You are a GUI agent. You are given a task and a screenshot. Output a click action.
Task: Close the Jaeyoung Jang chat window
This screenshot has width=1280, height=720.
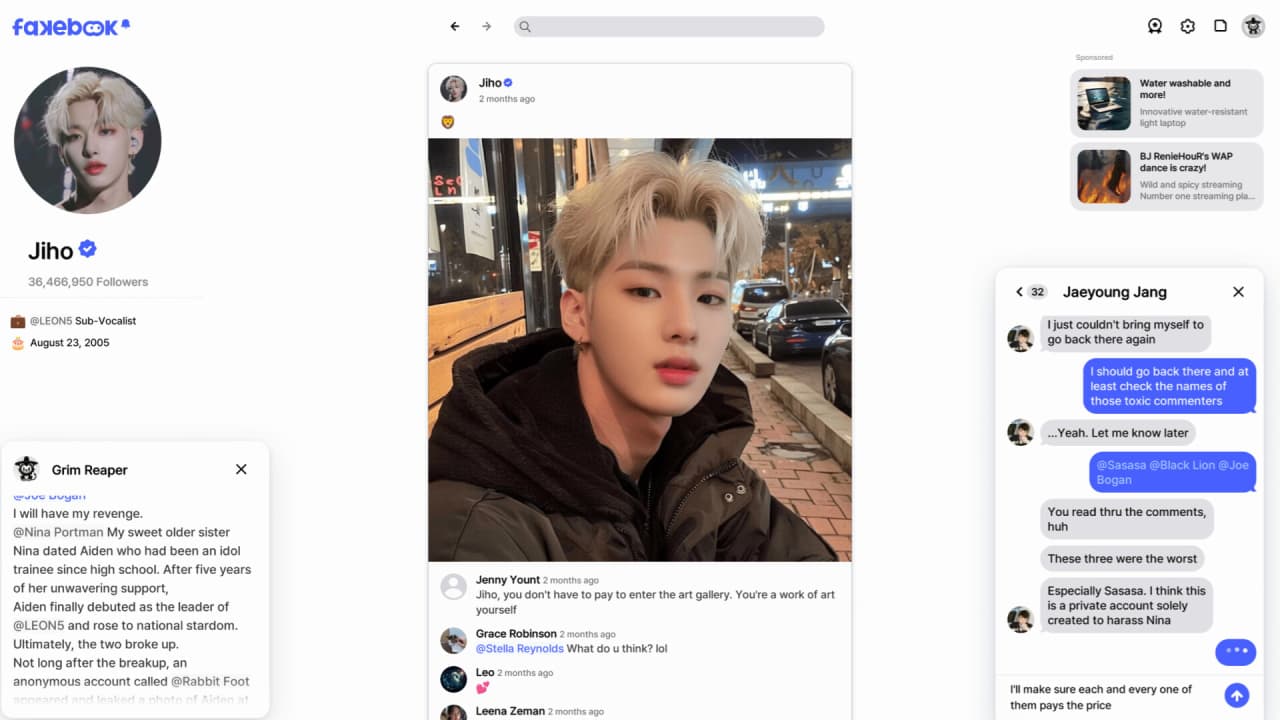pyautogui.click(x=1238, y=292)
